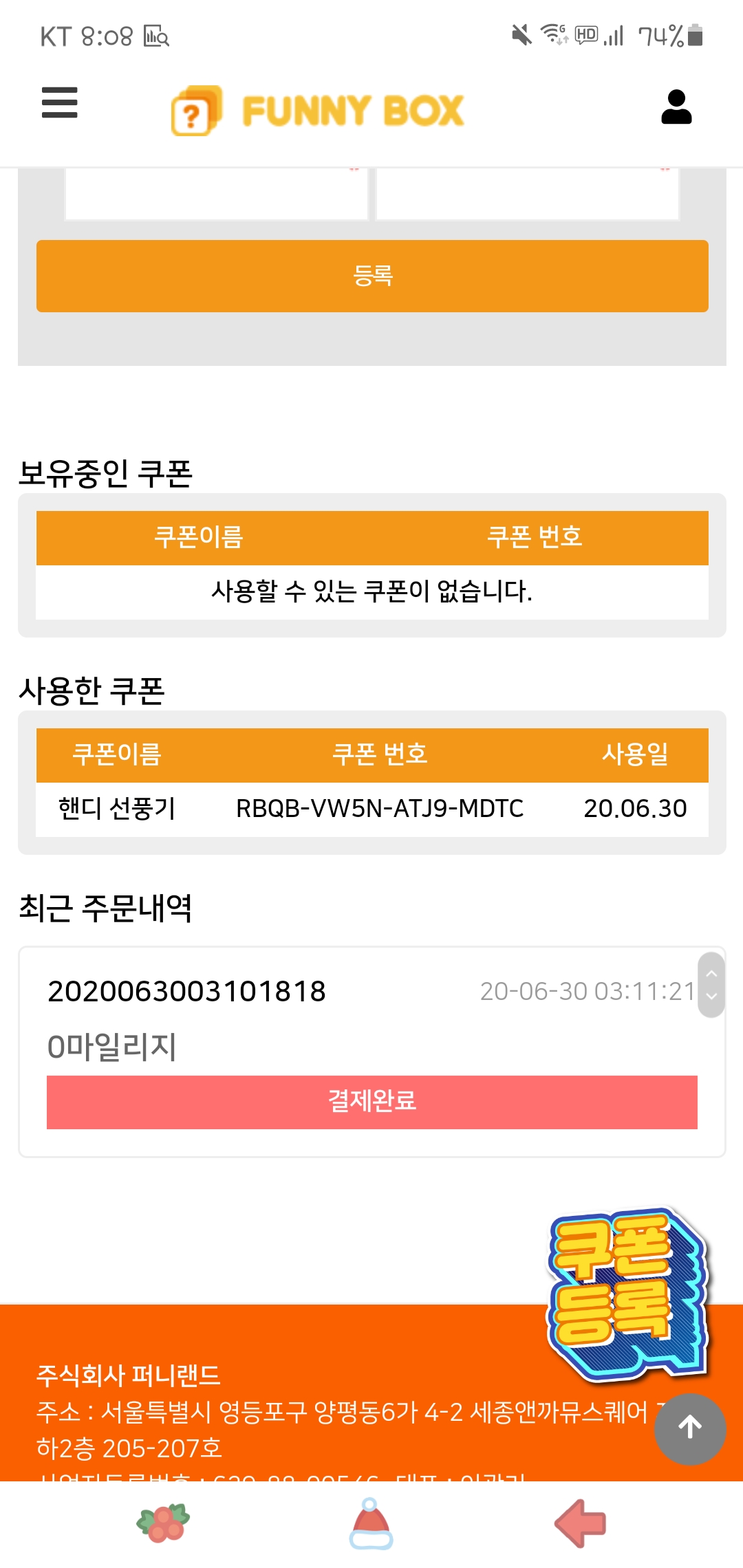The width and height of the screenshot is (743, 1568).
Task: Tap the 결제완료 status button
Action: pos(372,1102)
